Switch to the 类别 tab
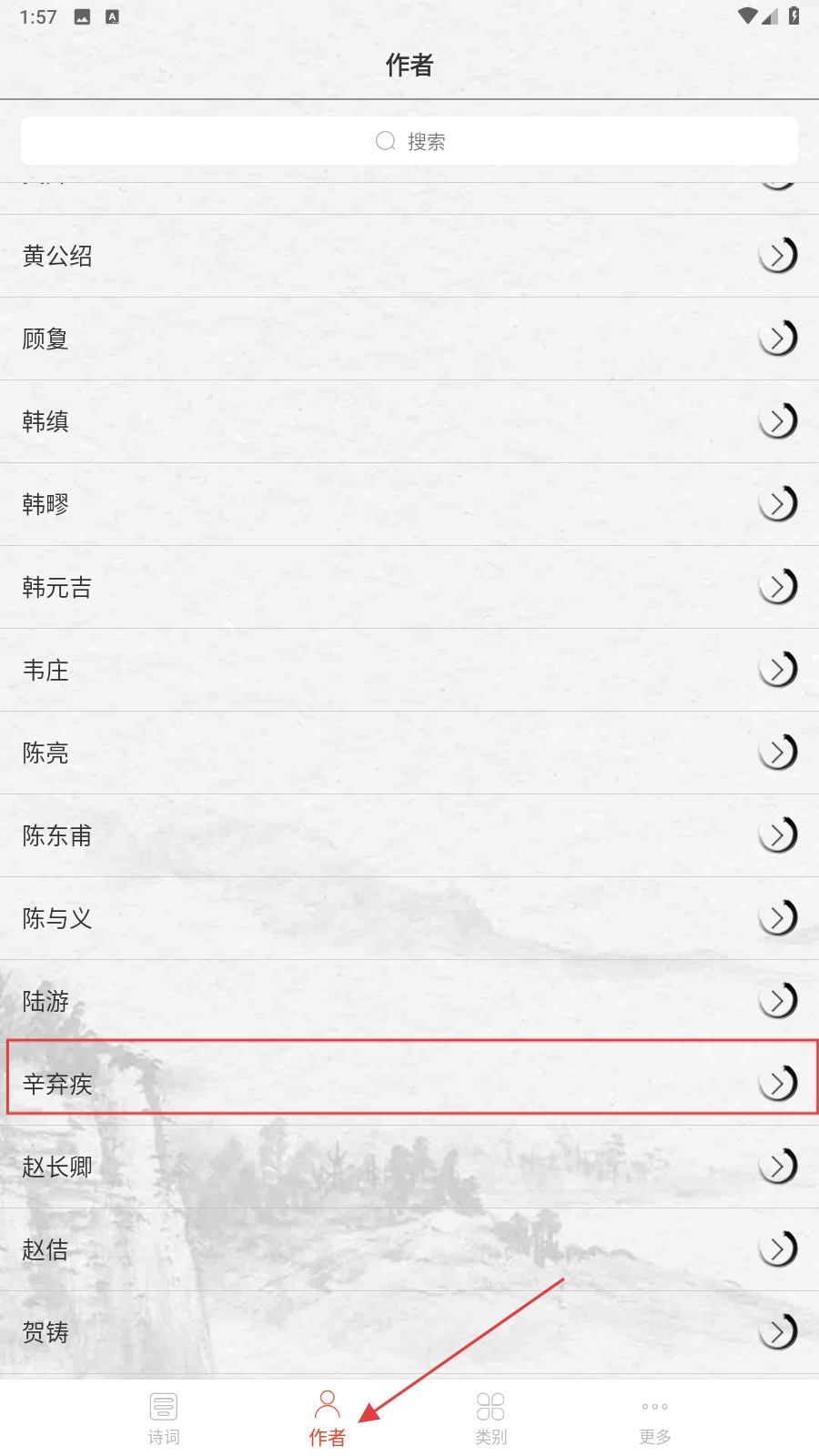819x1456 pixels. (x=491, y=1418)
